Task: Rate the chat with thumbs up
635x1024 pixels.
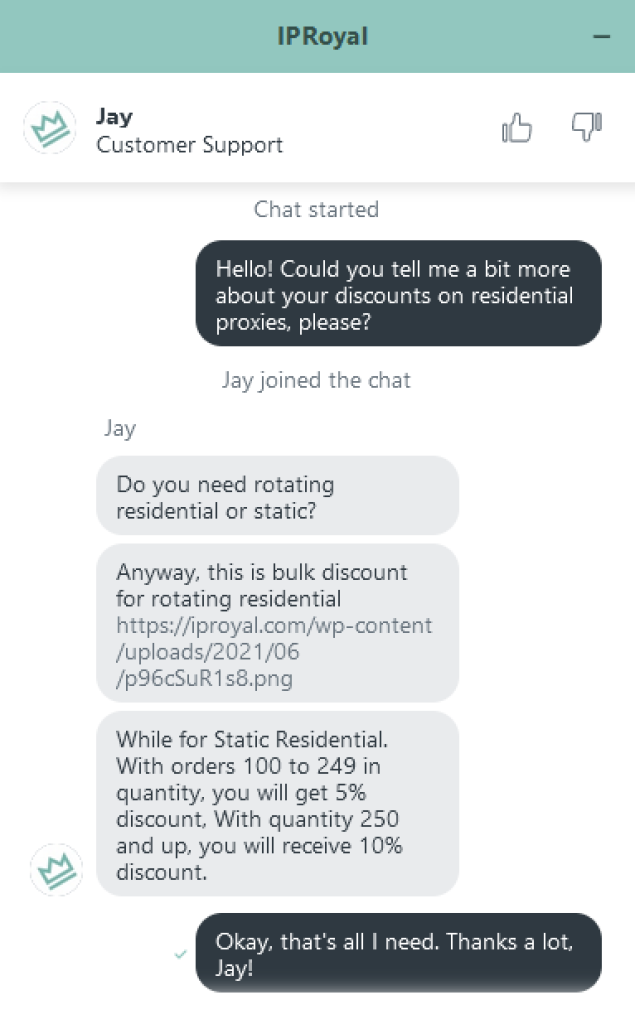Action: pos(517,127)
